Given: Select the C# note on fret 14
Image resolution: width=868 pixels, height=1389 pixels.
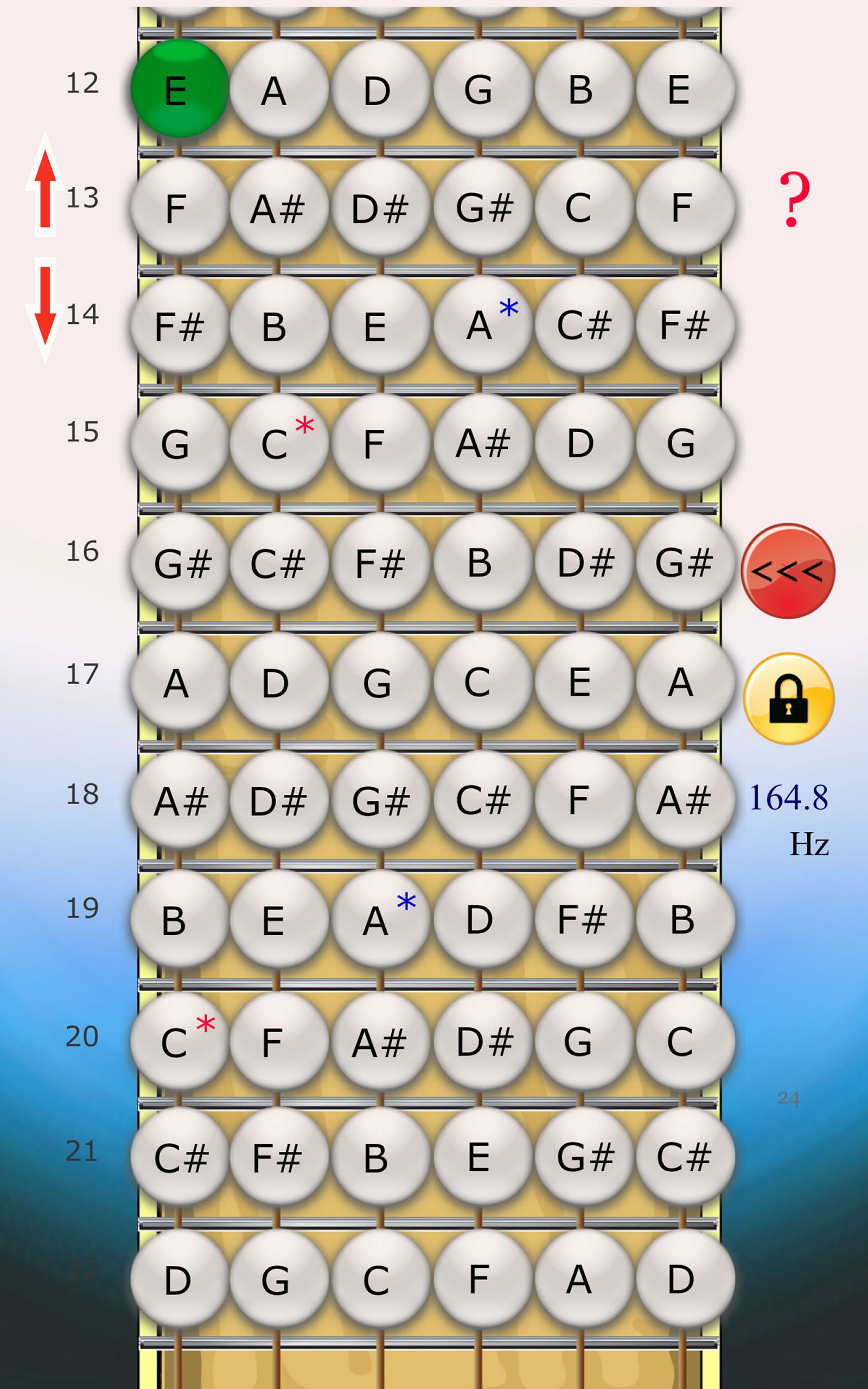Looking at the screenshot, I should [583, 325].
